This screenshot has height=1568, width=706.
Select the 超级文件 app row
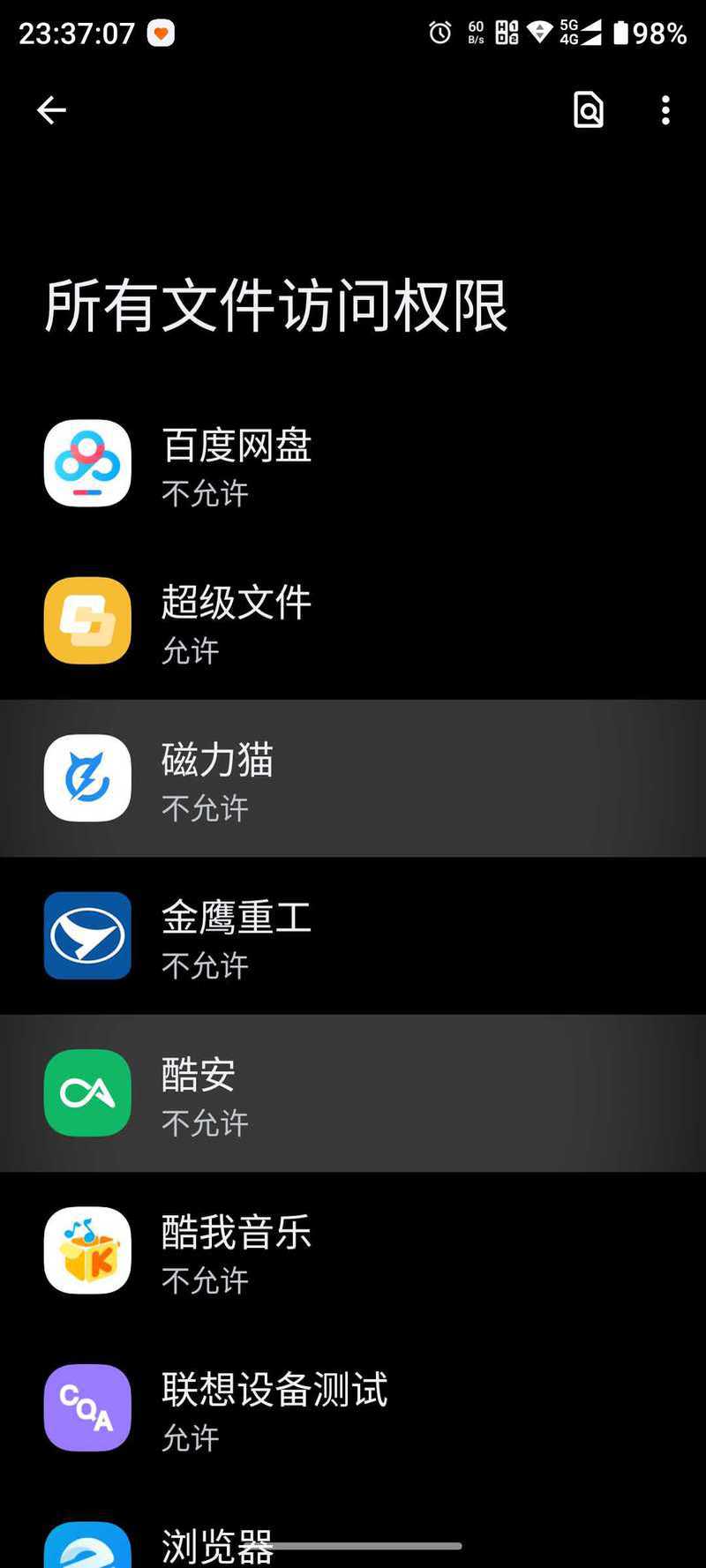pyautogui.click(x=353, y=621)
